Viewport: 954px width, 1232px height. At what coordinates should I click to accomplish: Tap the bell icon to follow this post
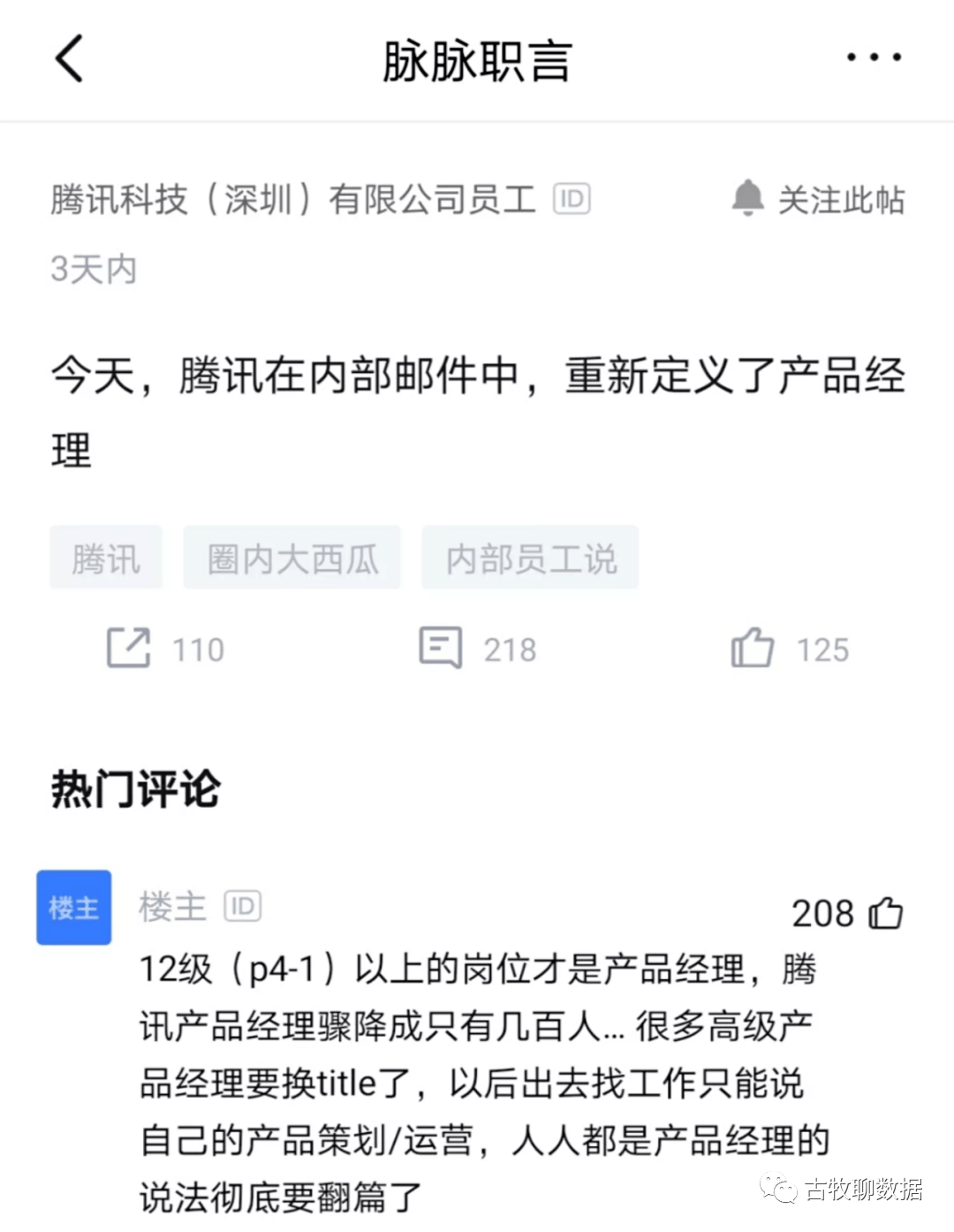pyautogui.click(x=750, y=198)
